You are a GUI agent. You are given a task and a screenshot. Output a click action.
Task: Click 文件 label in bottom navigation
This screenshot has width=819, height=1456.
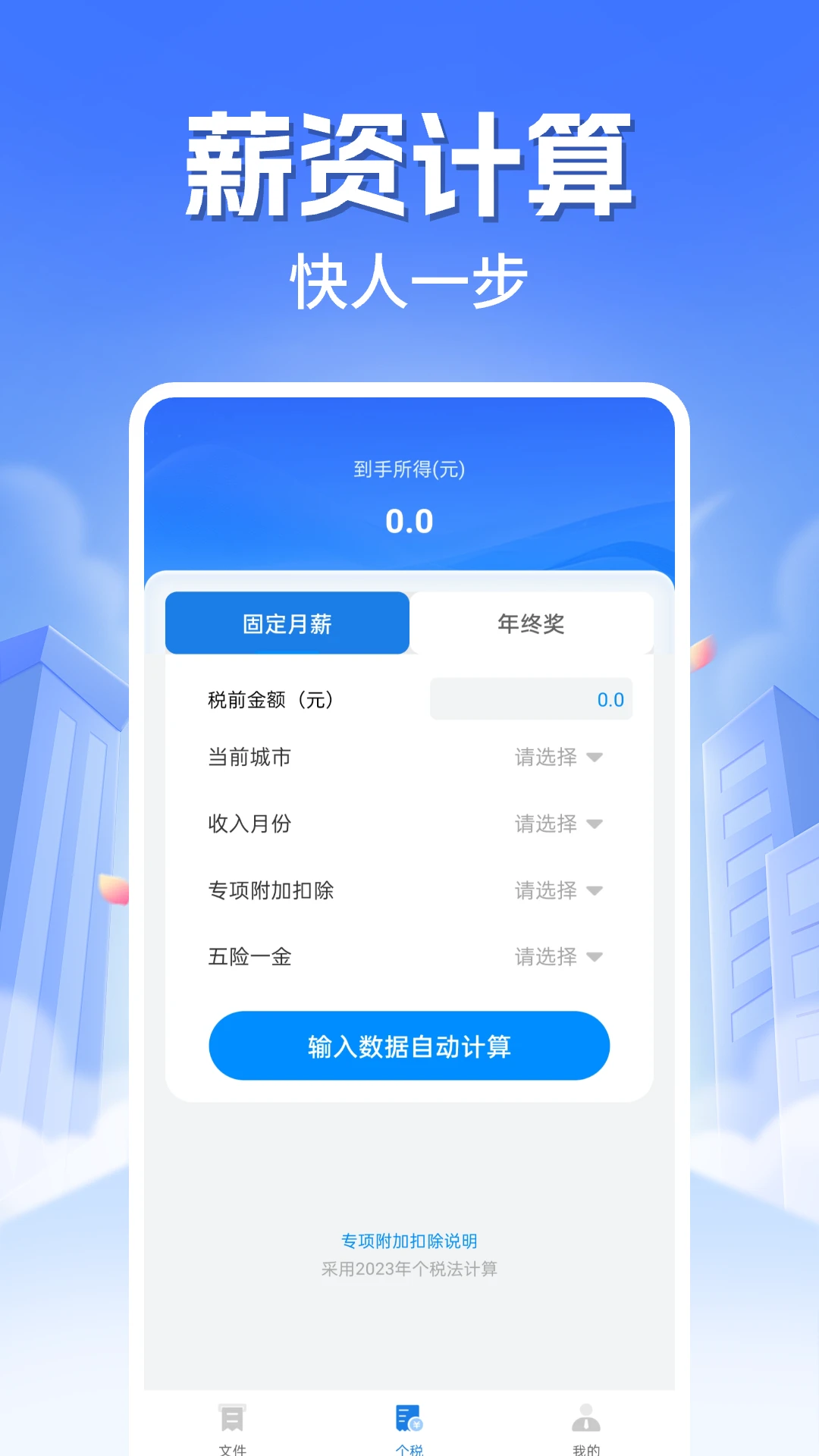click(x=231, y=1448)
